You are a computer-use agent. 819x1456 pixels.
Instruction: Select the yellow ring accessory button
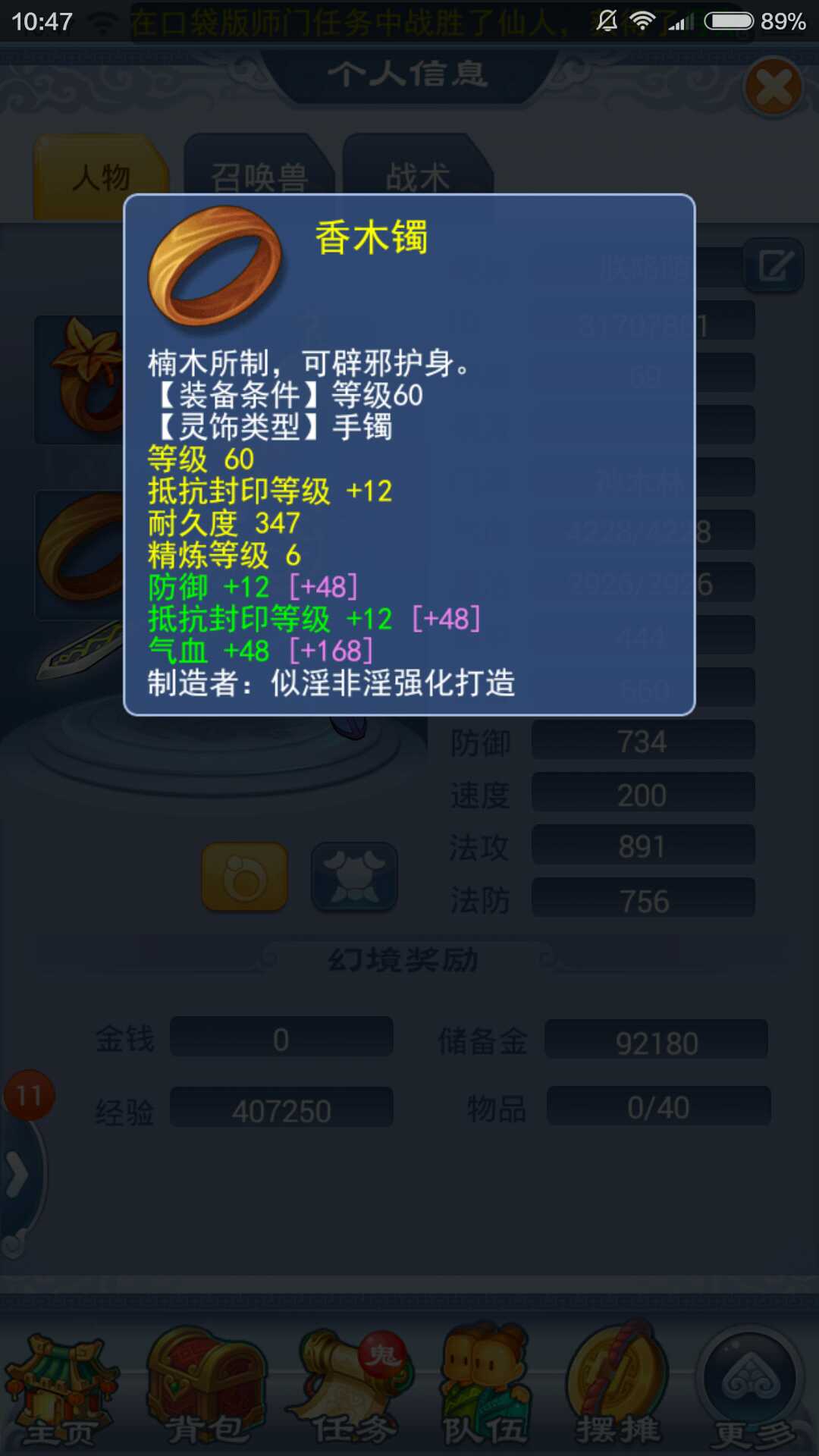point(244,877)
